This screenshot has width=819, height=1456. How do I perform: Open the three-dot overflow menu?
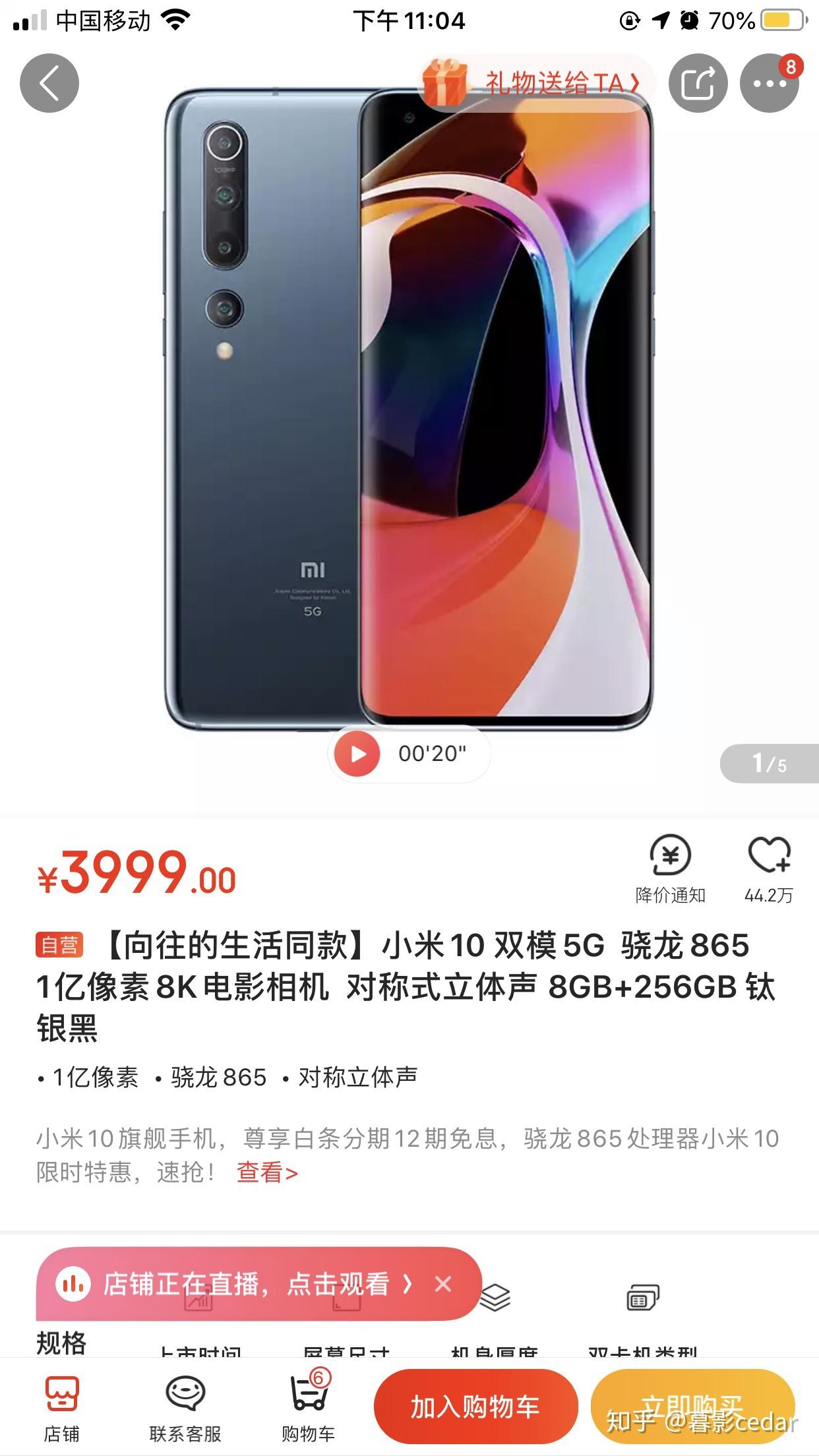point(770,83)
